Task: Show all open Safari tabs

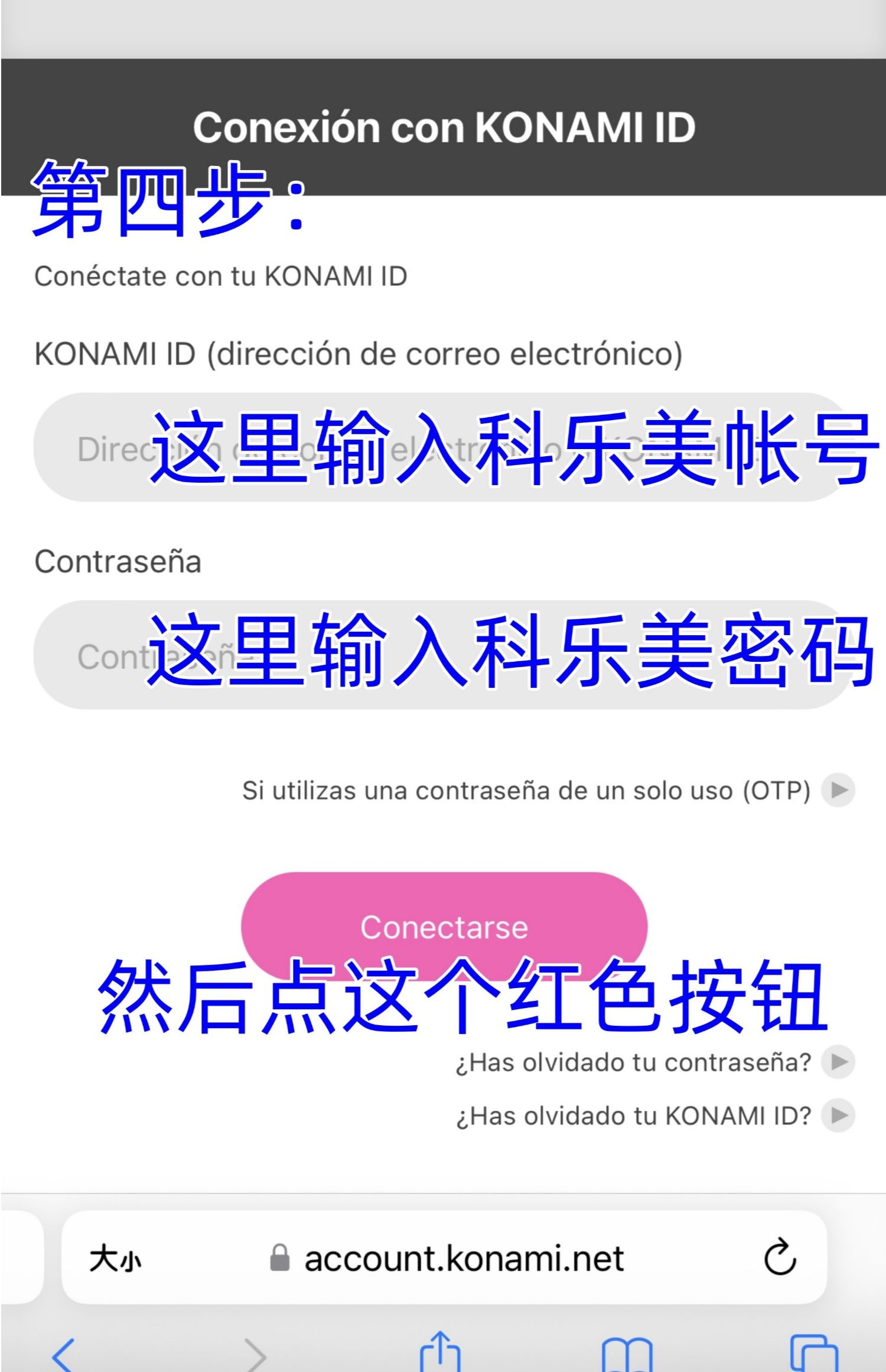Action: coord(814,1353)
